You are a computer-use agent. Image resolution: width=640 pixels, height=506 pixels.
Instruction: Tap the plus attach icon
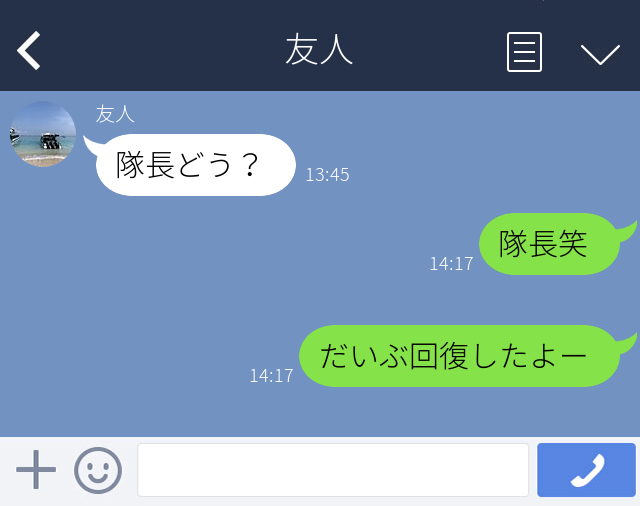36,470
